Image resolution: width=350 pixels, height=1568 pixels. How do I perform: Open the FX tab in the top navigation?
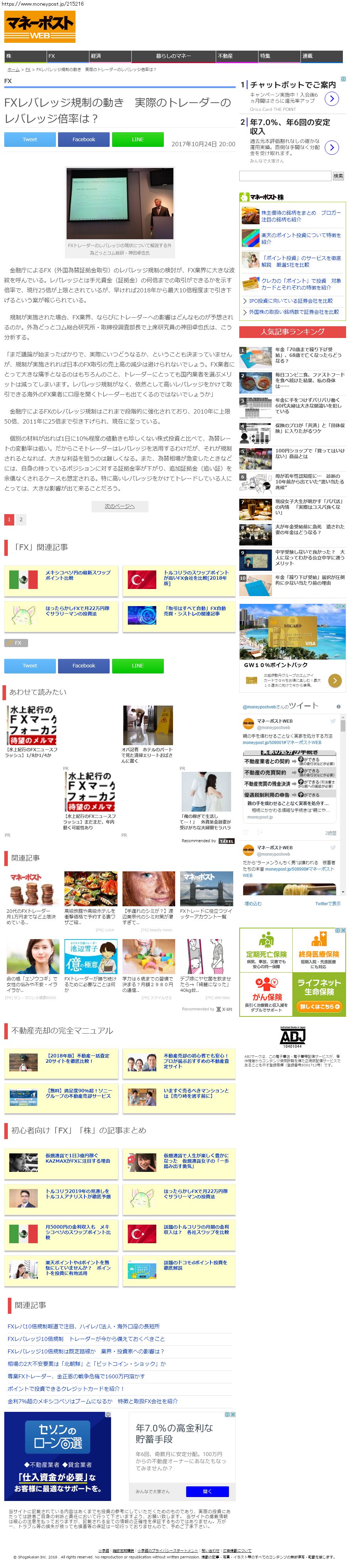[x=67, y=56]
